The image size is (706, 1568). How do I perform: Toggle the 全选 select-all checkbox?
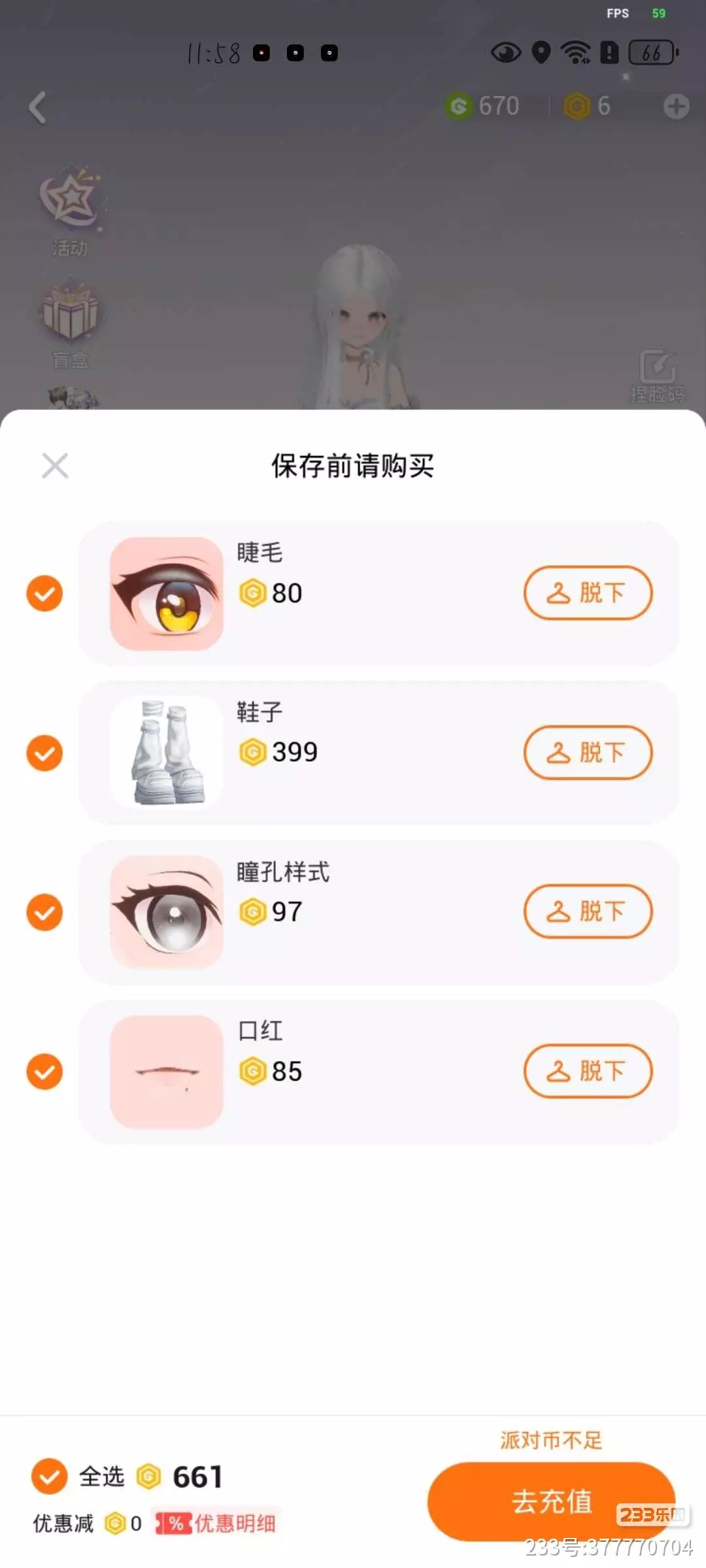tap(50, 1477)
